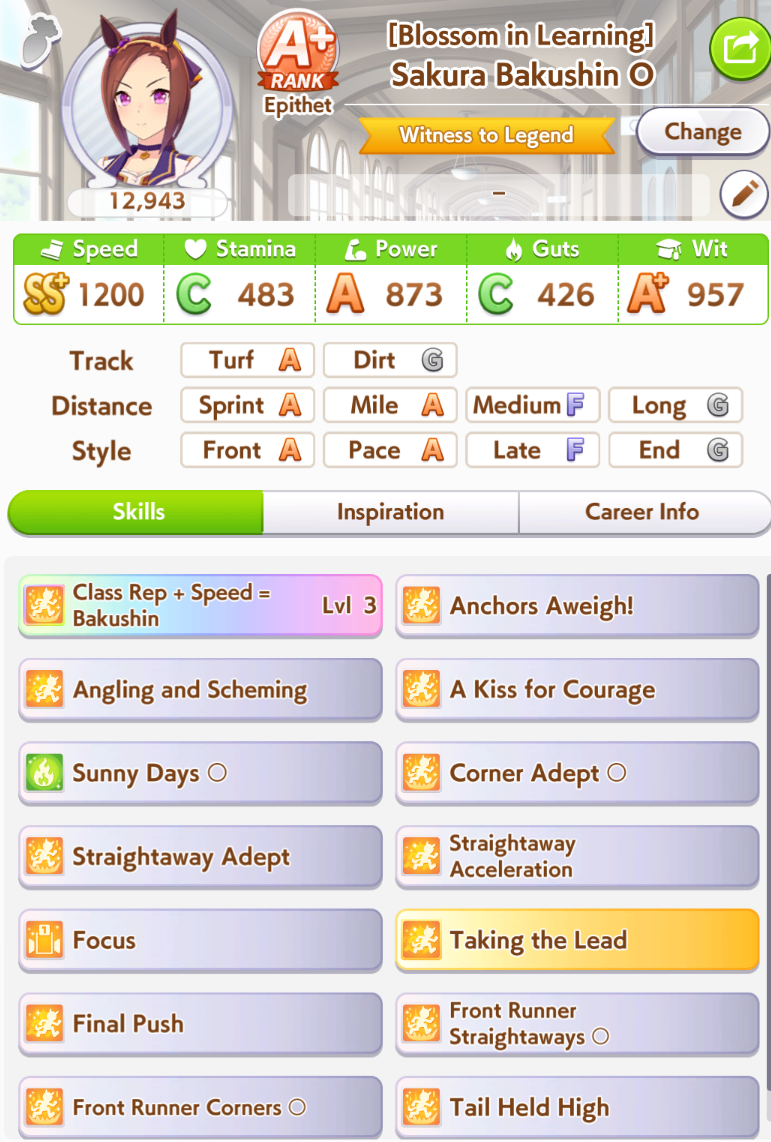This screenshot has height=1142, width=771.
Task: Open the Focus skill
Action: [200, 941]
